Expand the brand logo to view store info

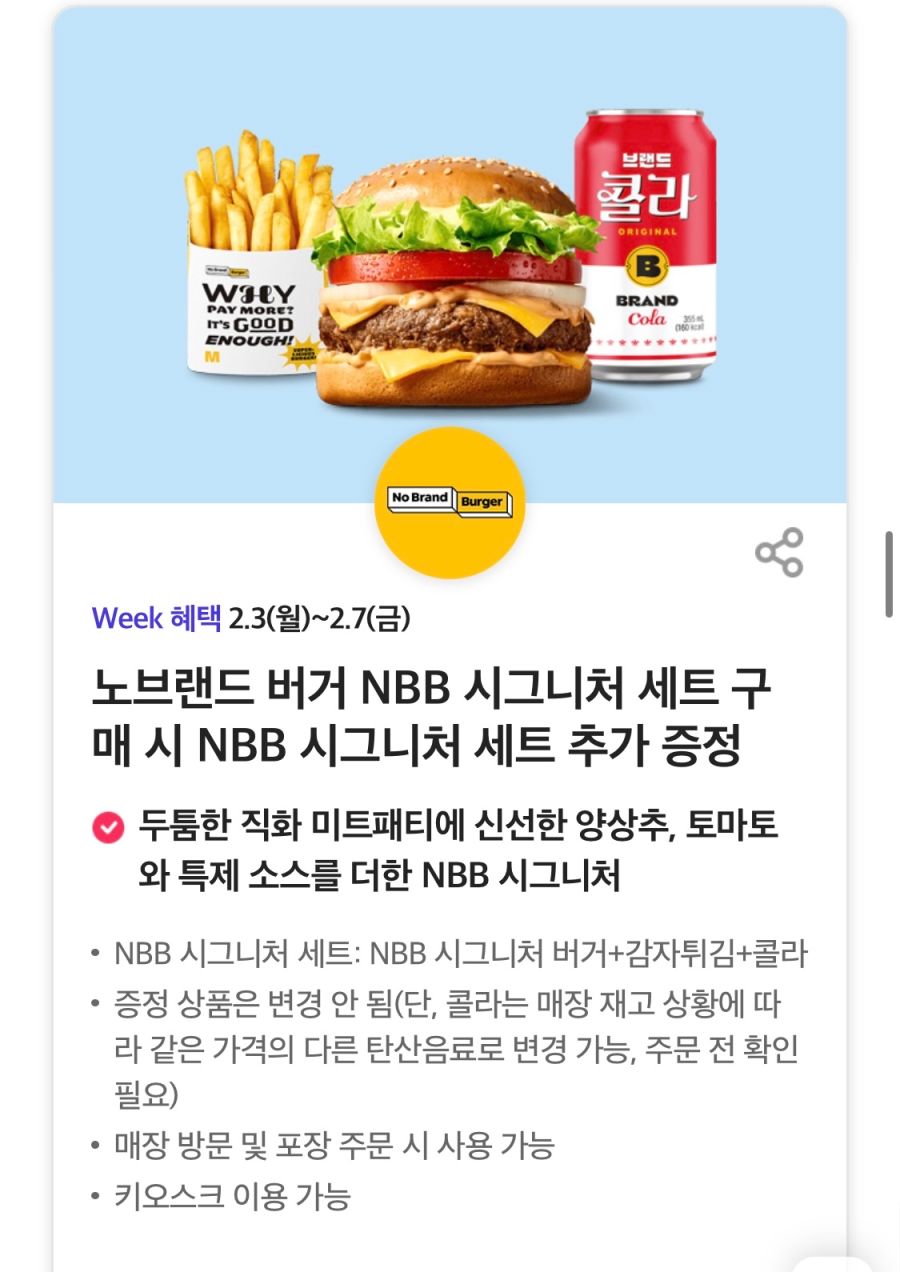pos(449,497)
